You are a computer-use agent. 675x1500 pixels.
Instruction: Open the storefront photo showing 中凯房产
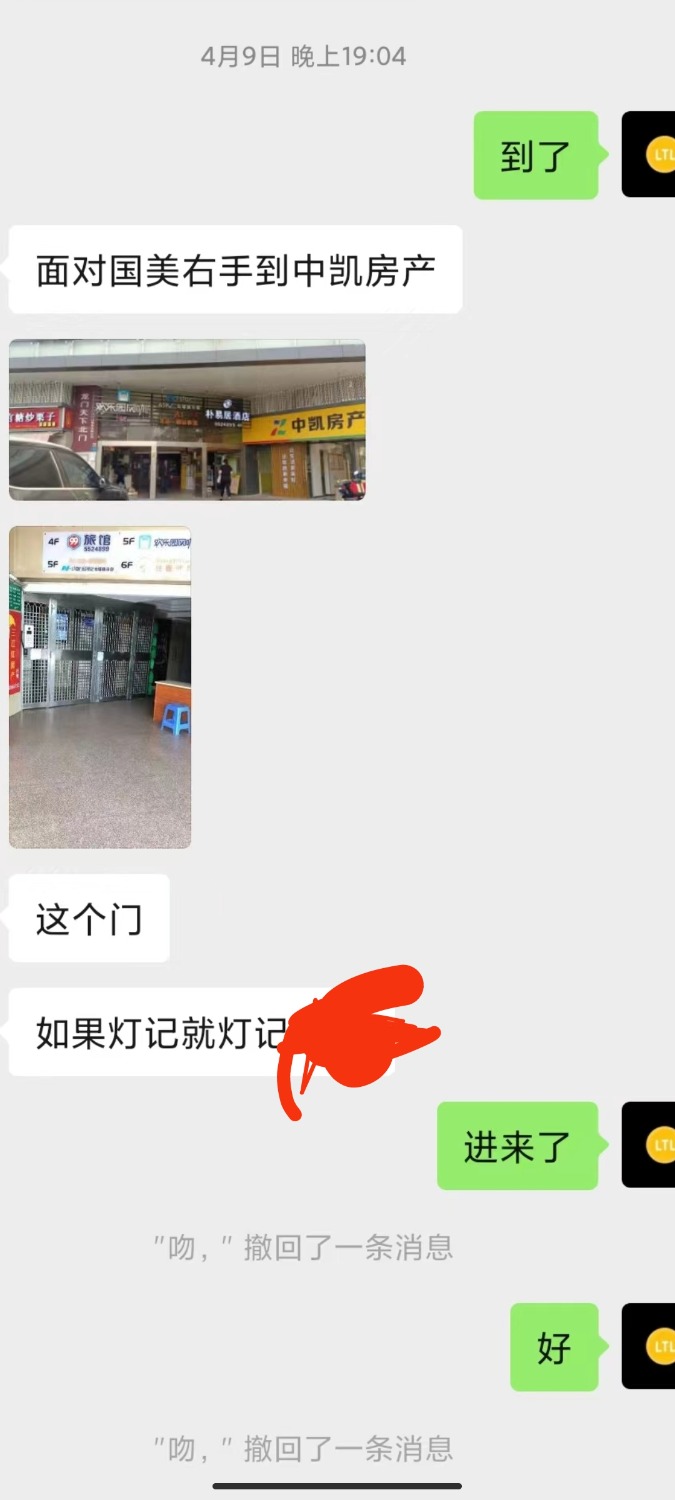click(x=187, y=420)
